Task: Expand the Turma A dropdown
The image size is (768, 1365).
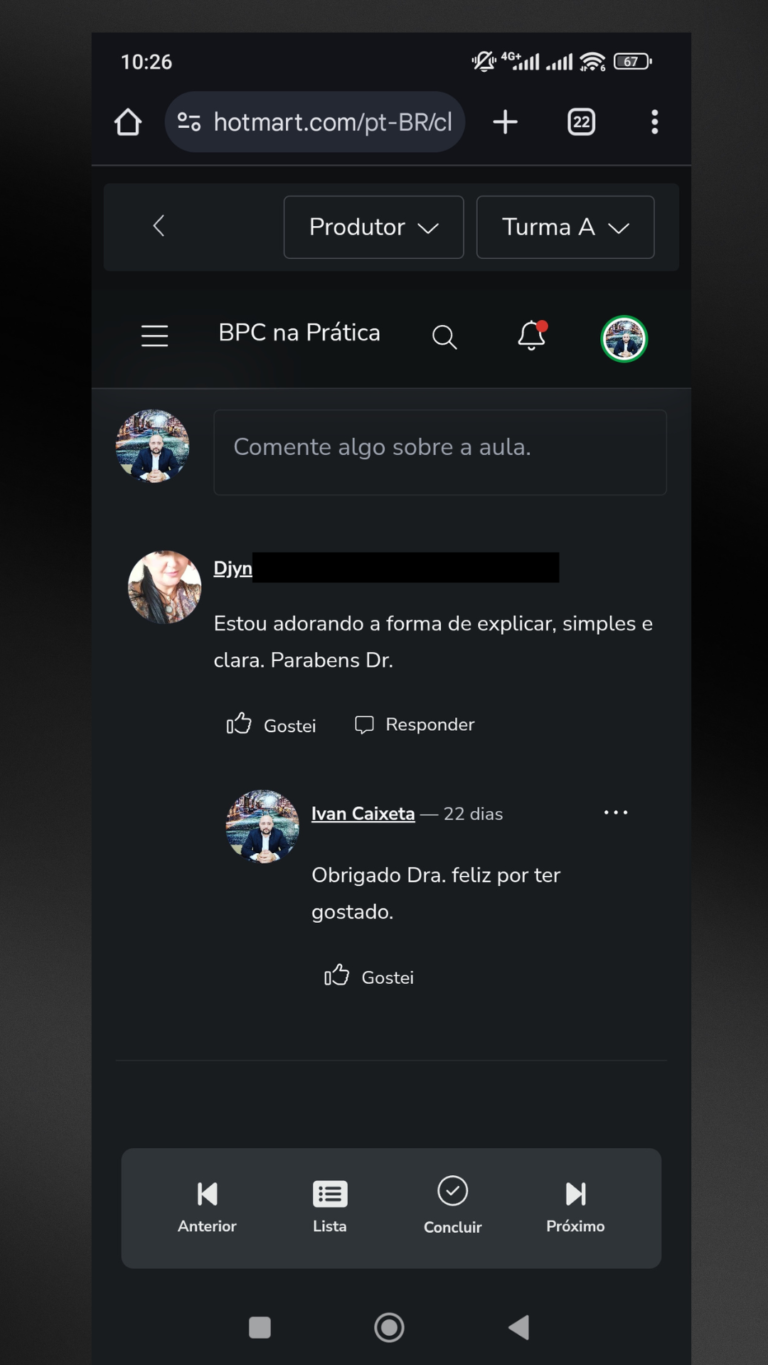Action: (x=565, y=227)
